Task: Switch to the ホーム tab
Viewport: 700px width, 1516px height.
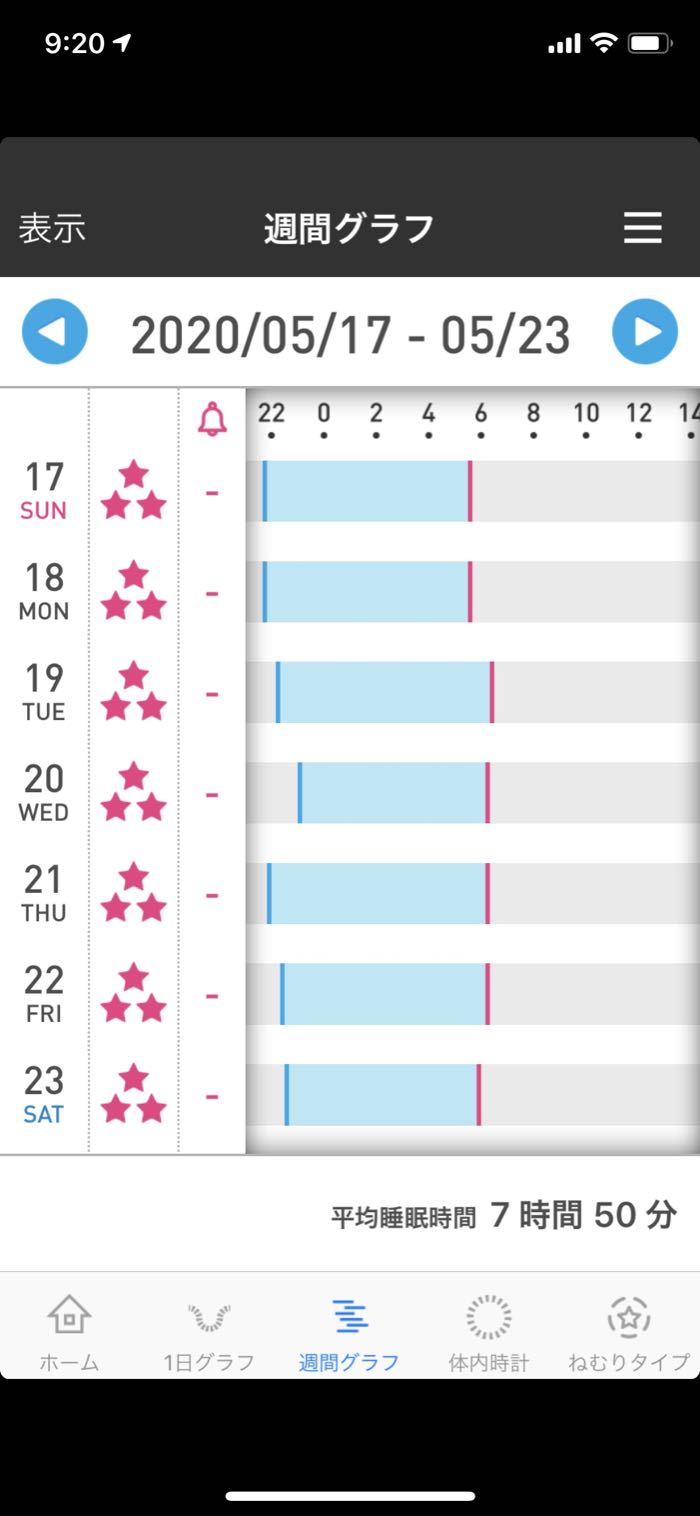Action: point(69,1332)
